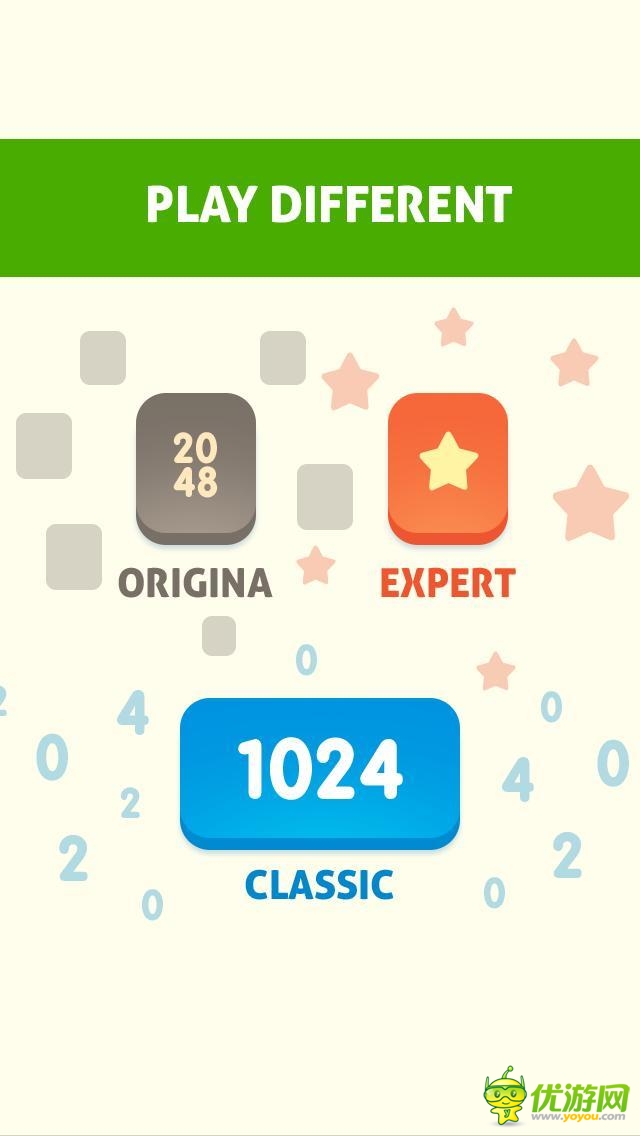The image size is (640, 1136).
Task: Select the 2048 Original mode tile
Action: tap(196, 466)
